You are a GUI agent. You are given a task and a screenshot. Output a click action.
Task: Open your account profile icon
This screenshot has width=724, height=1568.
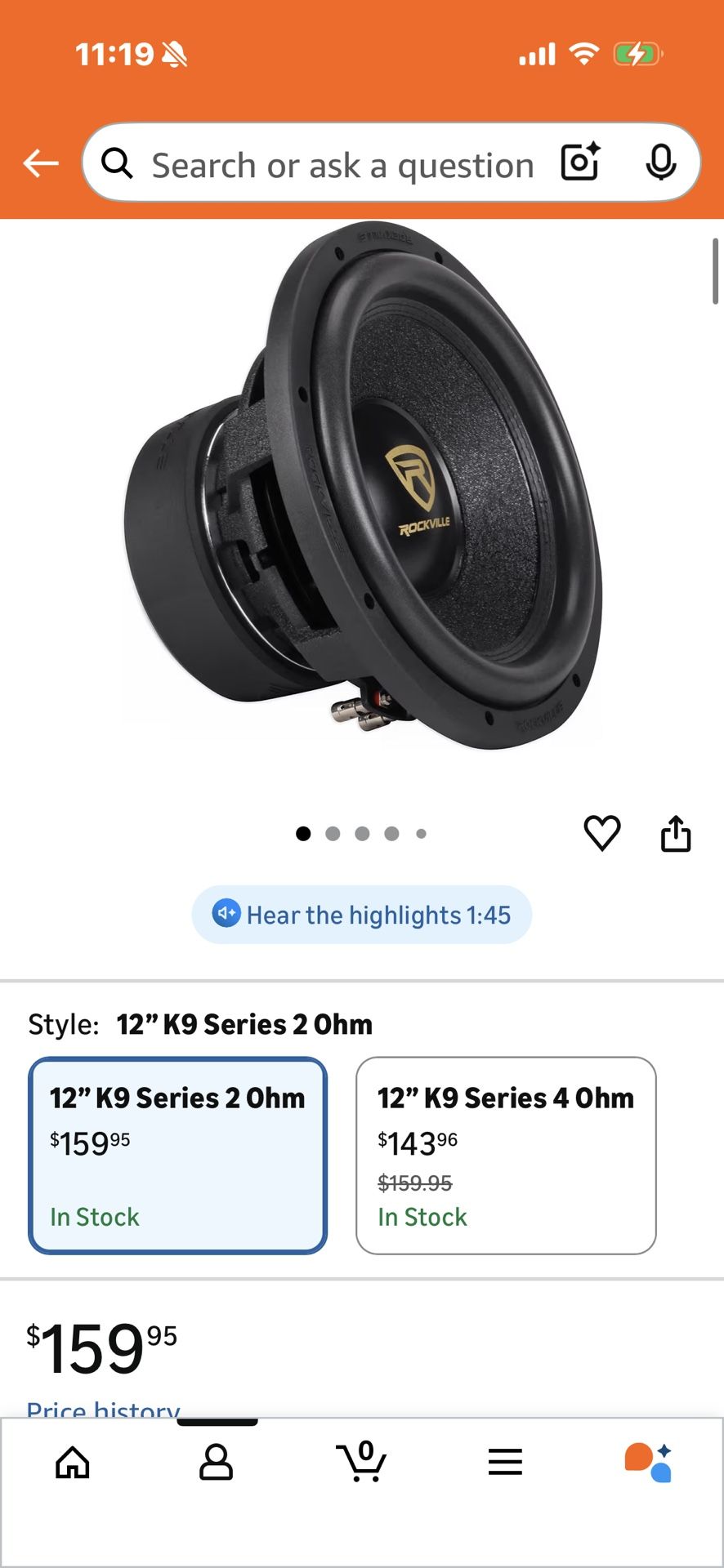[217, 1462]
